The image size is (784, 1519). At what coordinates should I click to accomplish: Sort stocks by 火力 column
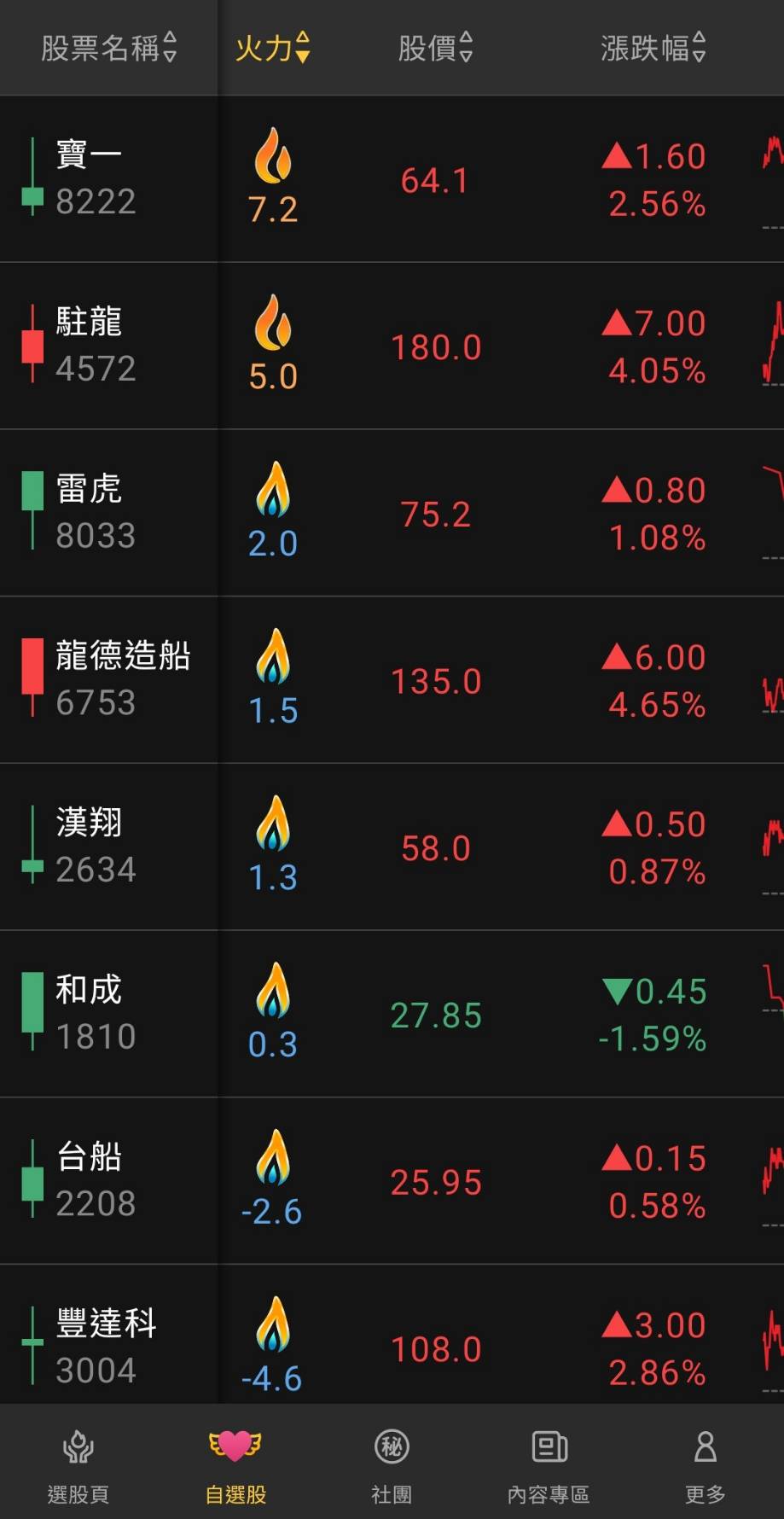[x=273, y=48]
